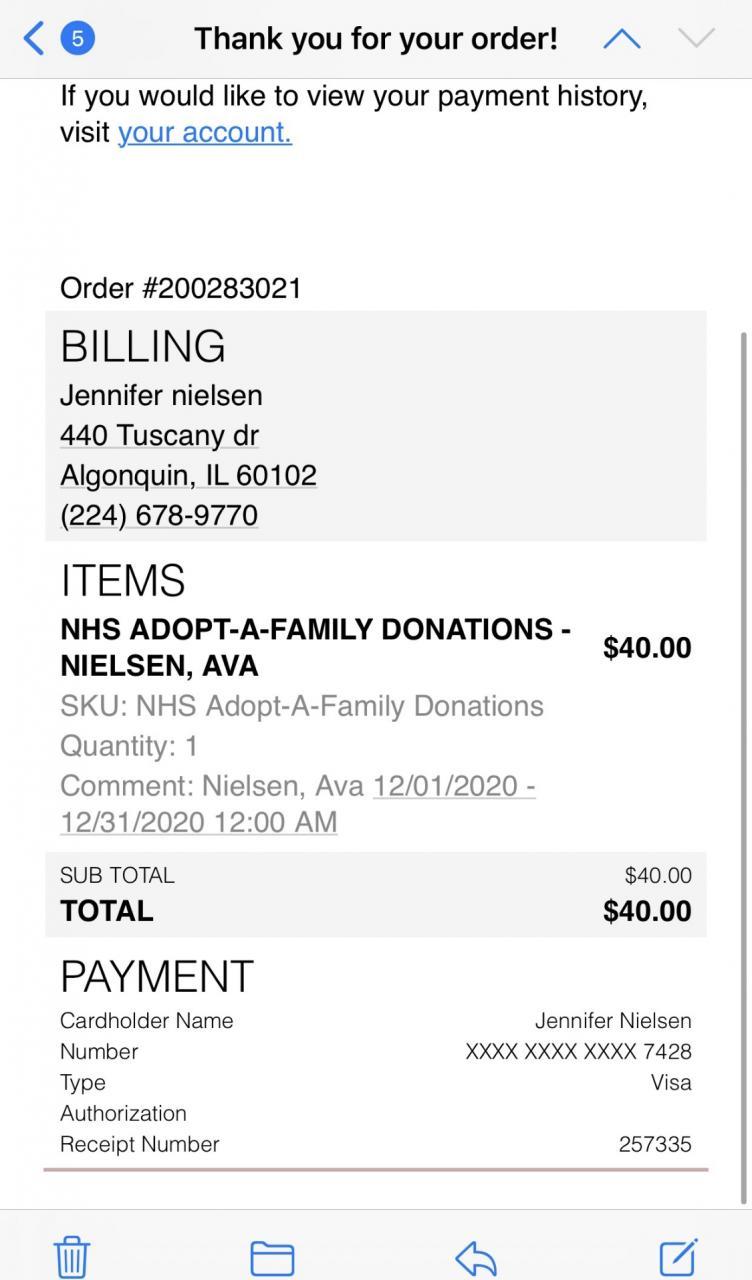Go back to the mailbox list

pos(35,39)
